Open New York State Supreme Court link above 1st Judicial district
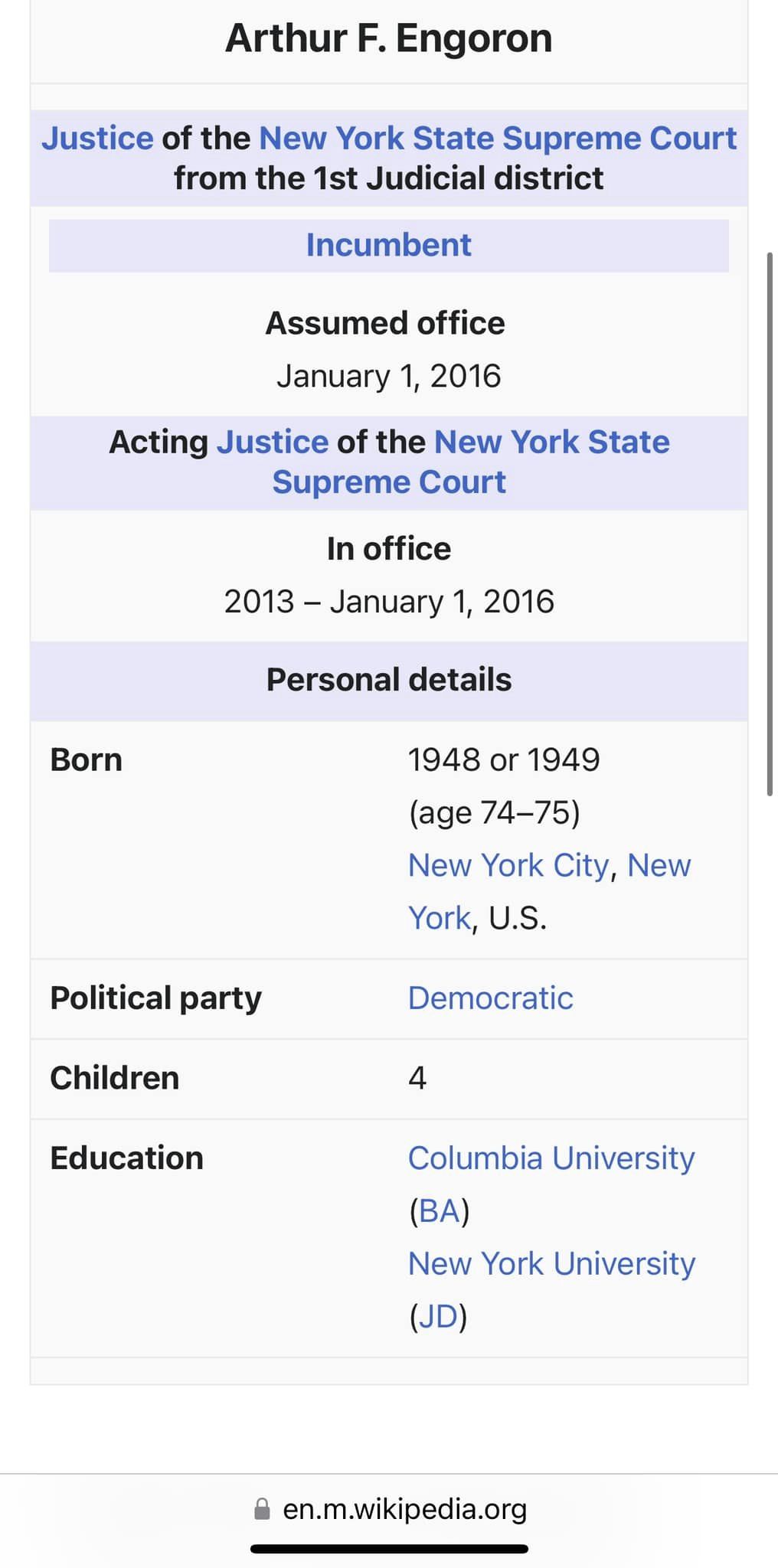 click(498, 139)
